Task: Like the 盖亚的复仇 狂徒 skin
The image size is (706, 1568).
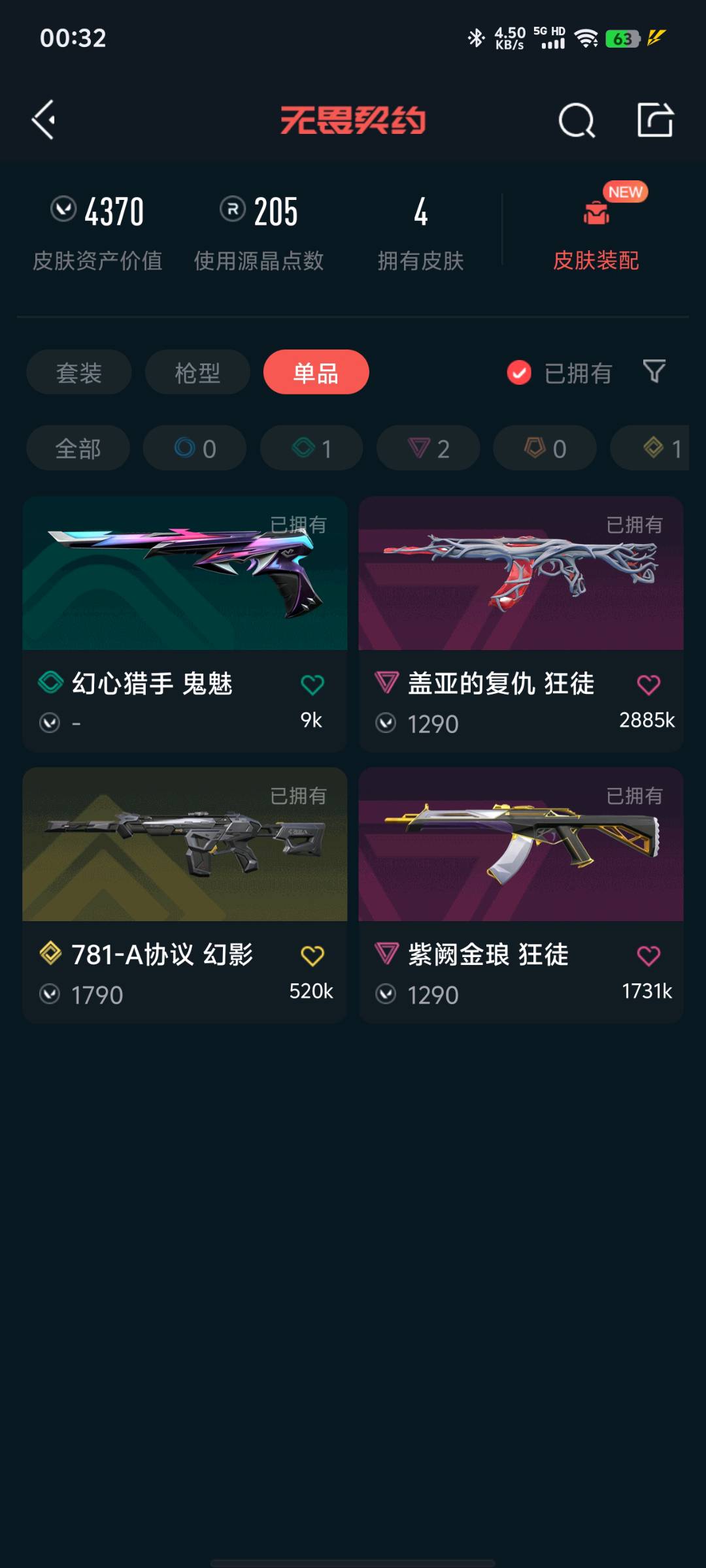Action: point(648,685)
